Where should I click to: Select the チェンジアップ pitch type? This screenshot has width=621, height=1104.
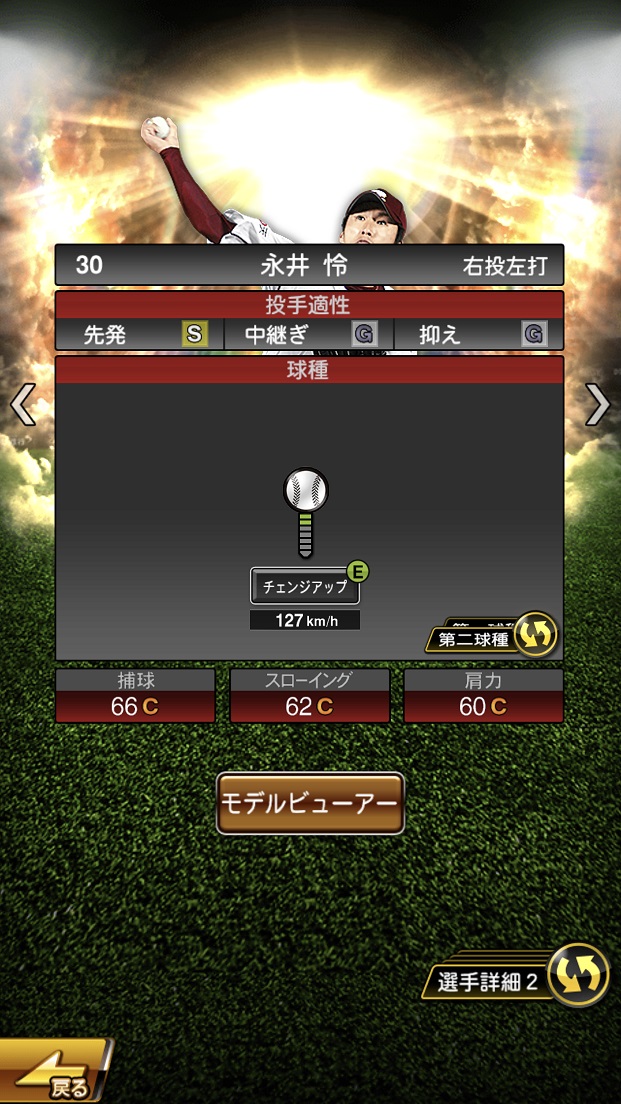click(305, 587)
